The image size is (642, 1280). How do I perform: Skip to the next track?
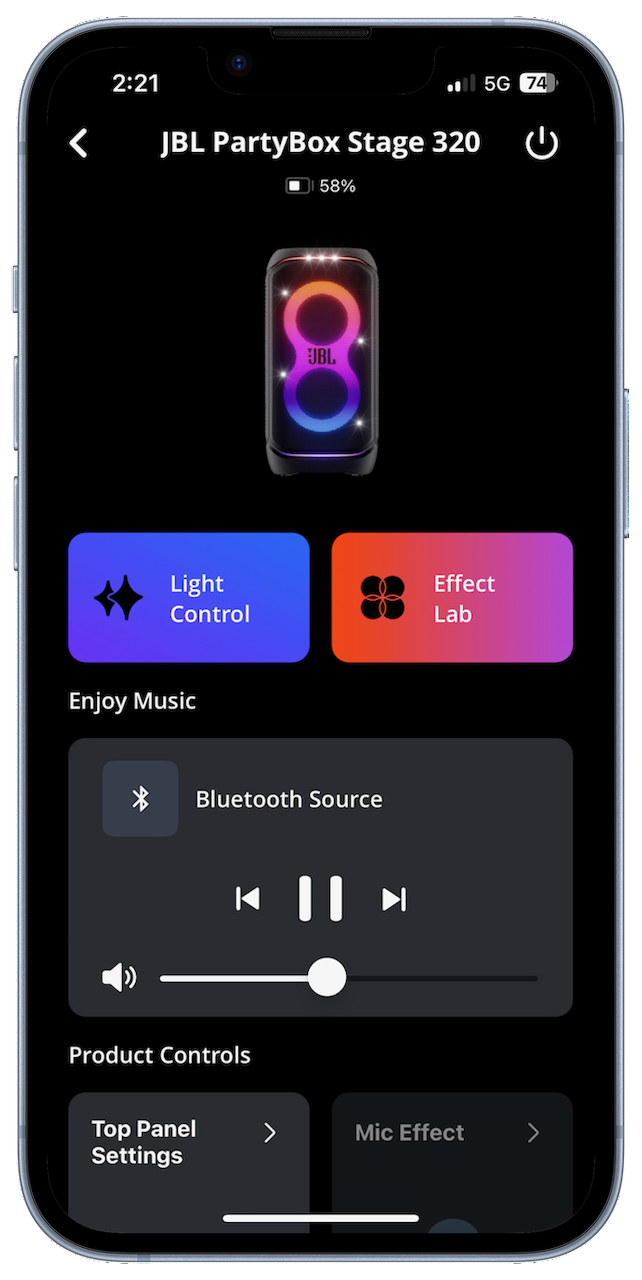click(x=394, y=899)
